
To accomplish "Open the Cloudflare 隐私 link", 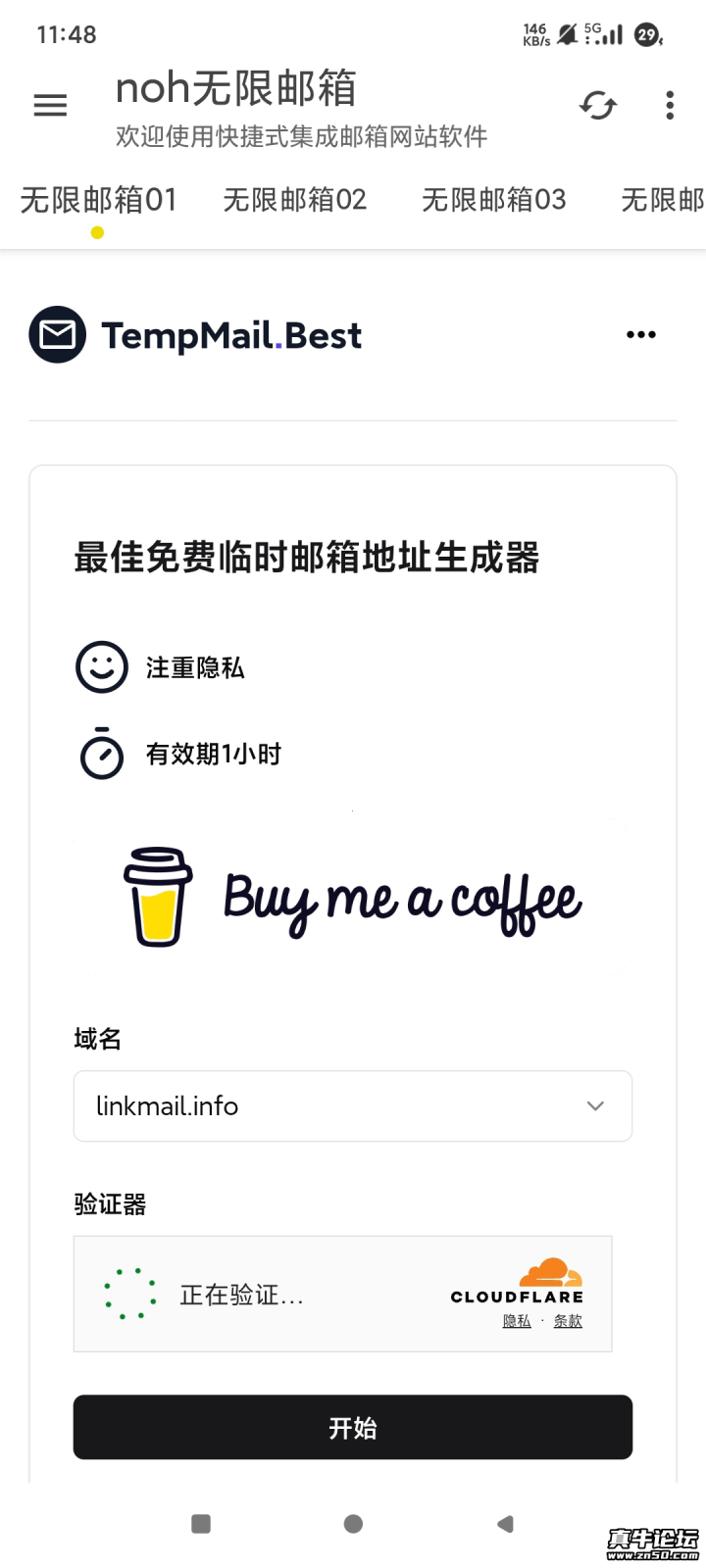I will pyautogui.click(x=517, y=1321).
